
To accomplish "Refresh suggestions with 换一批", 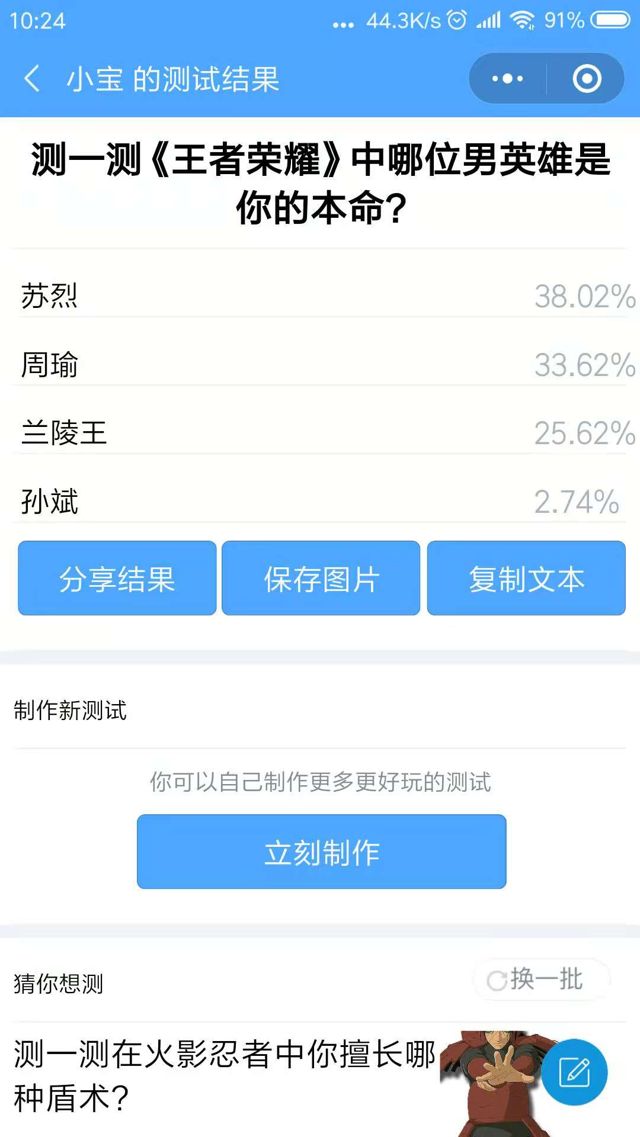I will pos(541,979).
